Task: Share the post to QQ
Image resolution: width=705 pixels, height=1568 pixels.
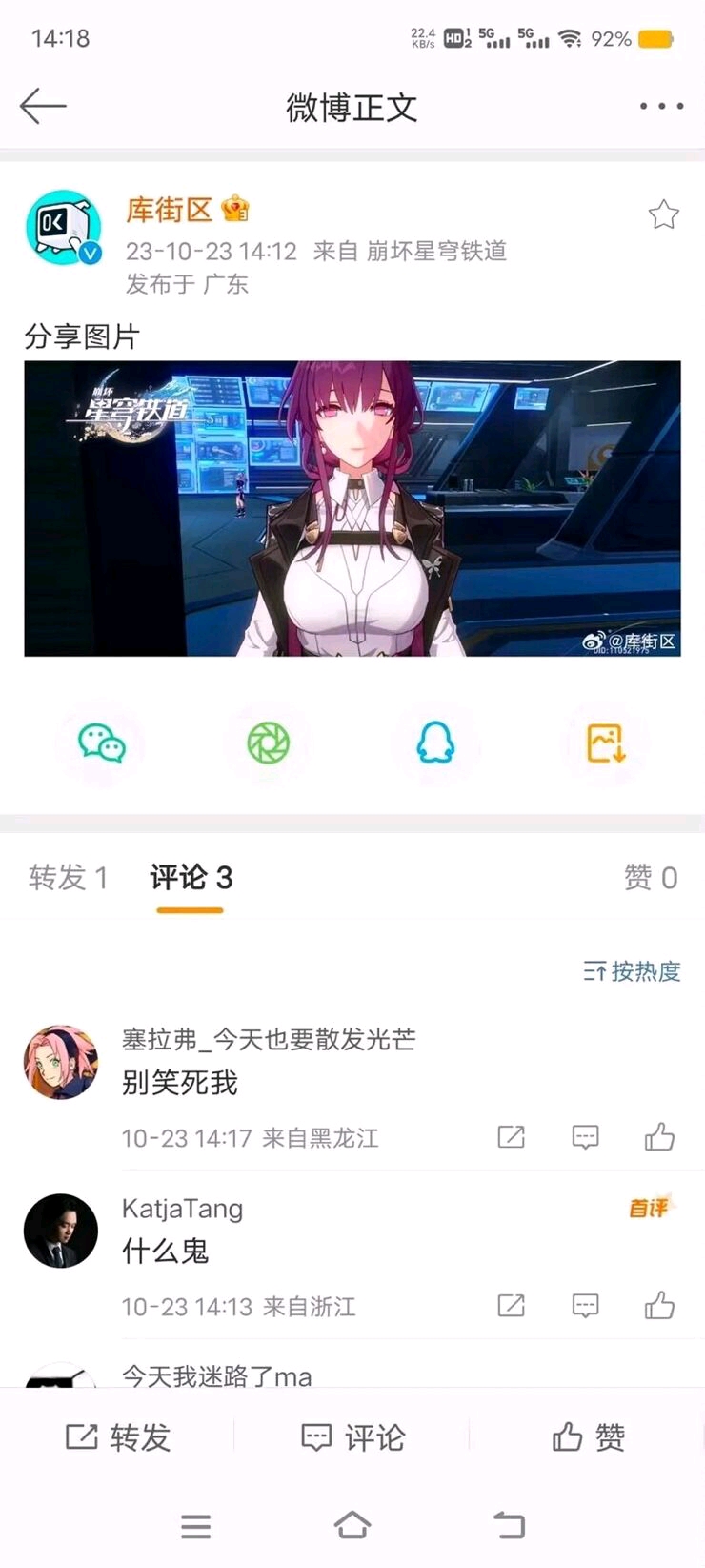Action: (x=435, y=743)
